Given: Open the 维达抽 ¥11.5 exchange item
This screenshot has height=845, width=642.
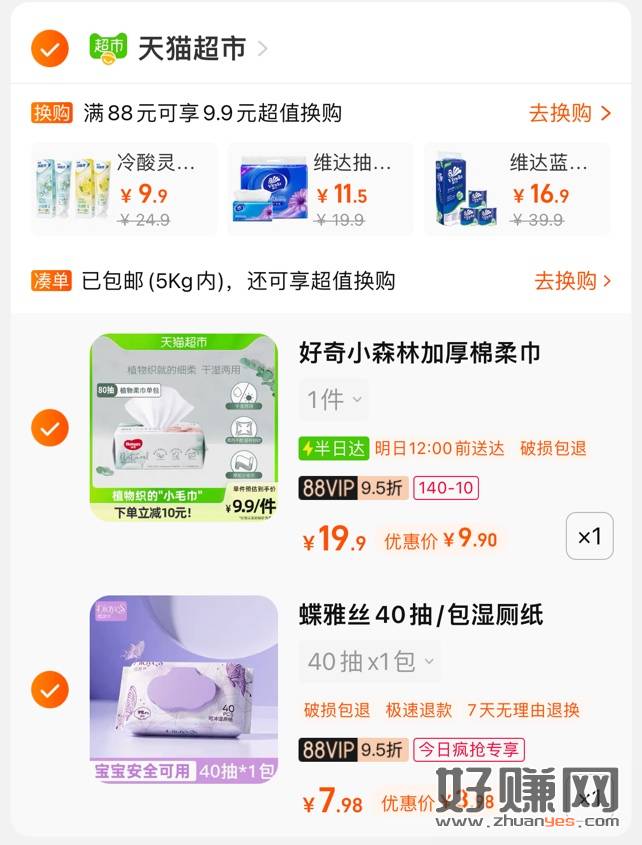Looking at the screenshot, I should (x=320, y=189).
